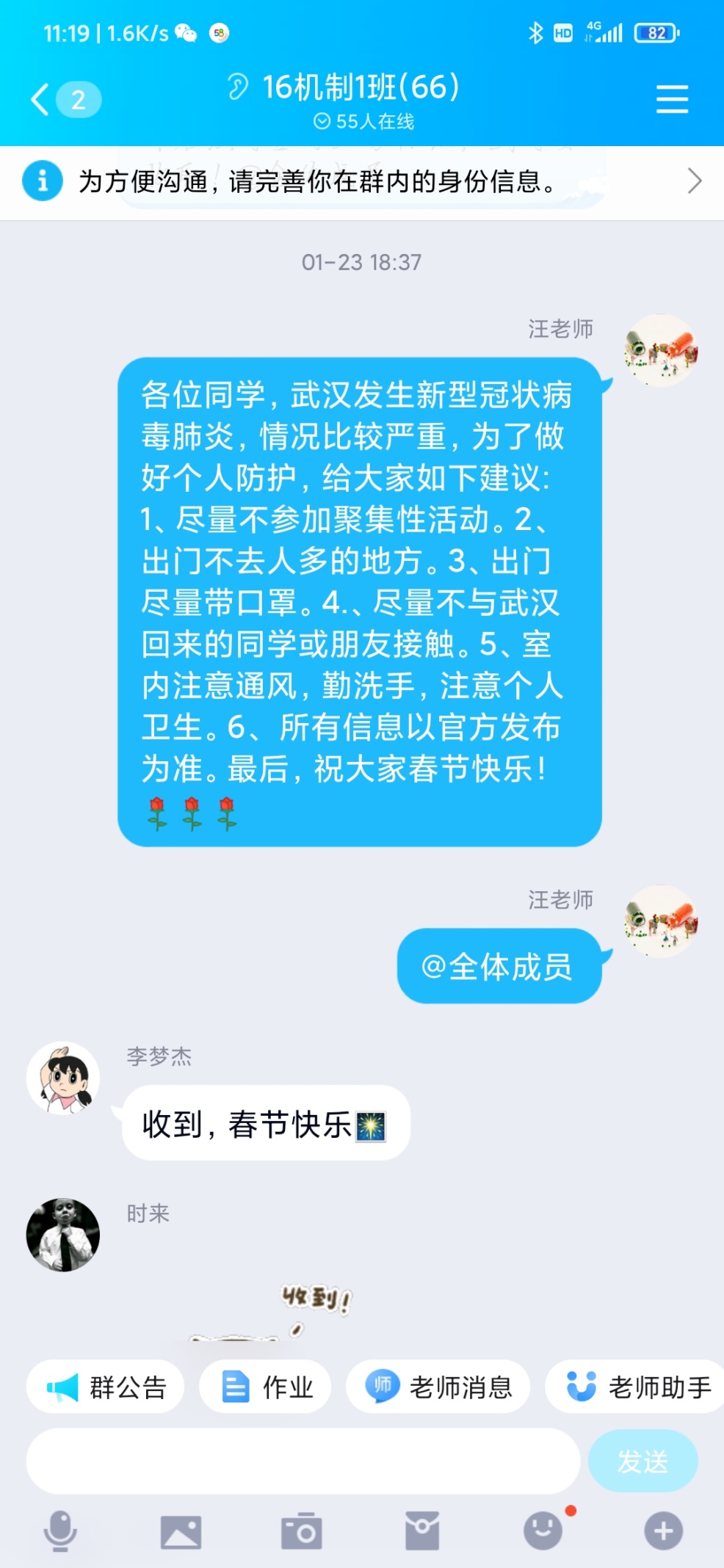Open the red packet icon
Viewport: 724px width, 1568px height.
(422, 1531)
